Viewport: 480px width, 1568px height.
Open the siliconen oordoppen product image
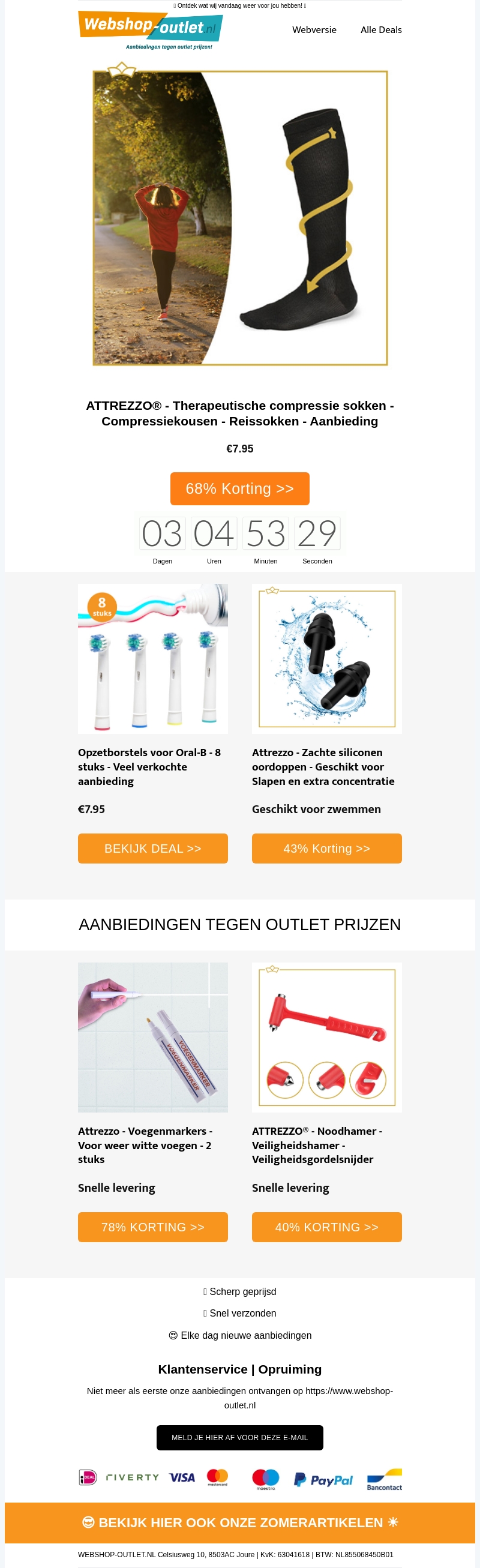(326, 659)
